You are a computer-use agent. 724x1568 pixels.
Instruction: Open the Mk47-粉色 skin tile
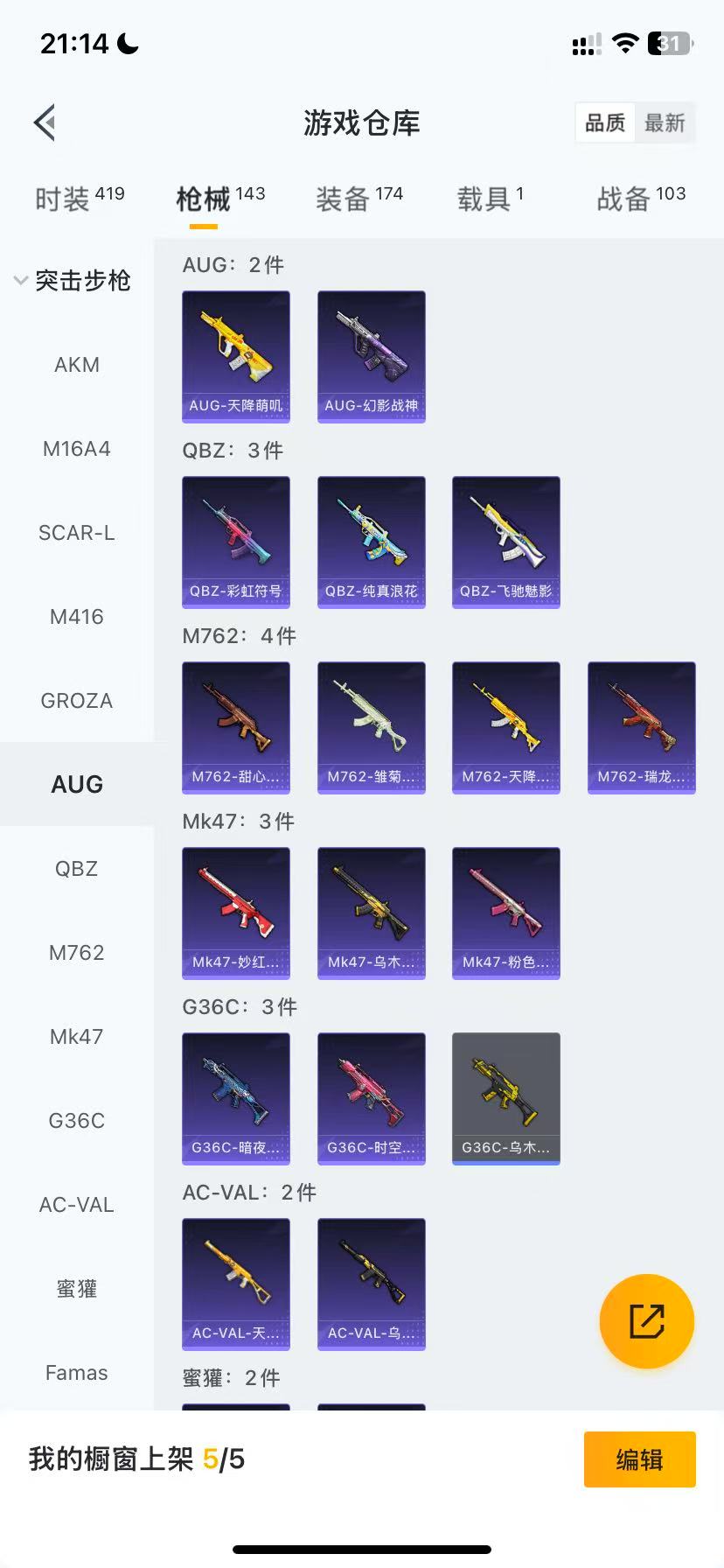[x=506, y=913]
